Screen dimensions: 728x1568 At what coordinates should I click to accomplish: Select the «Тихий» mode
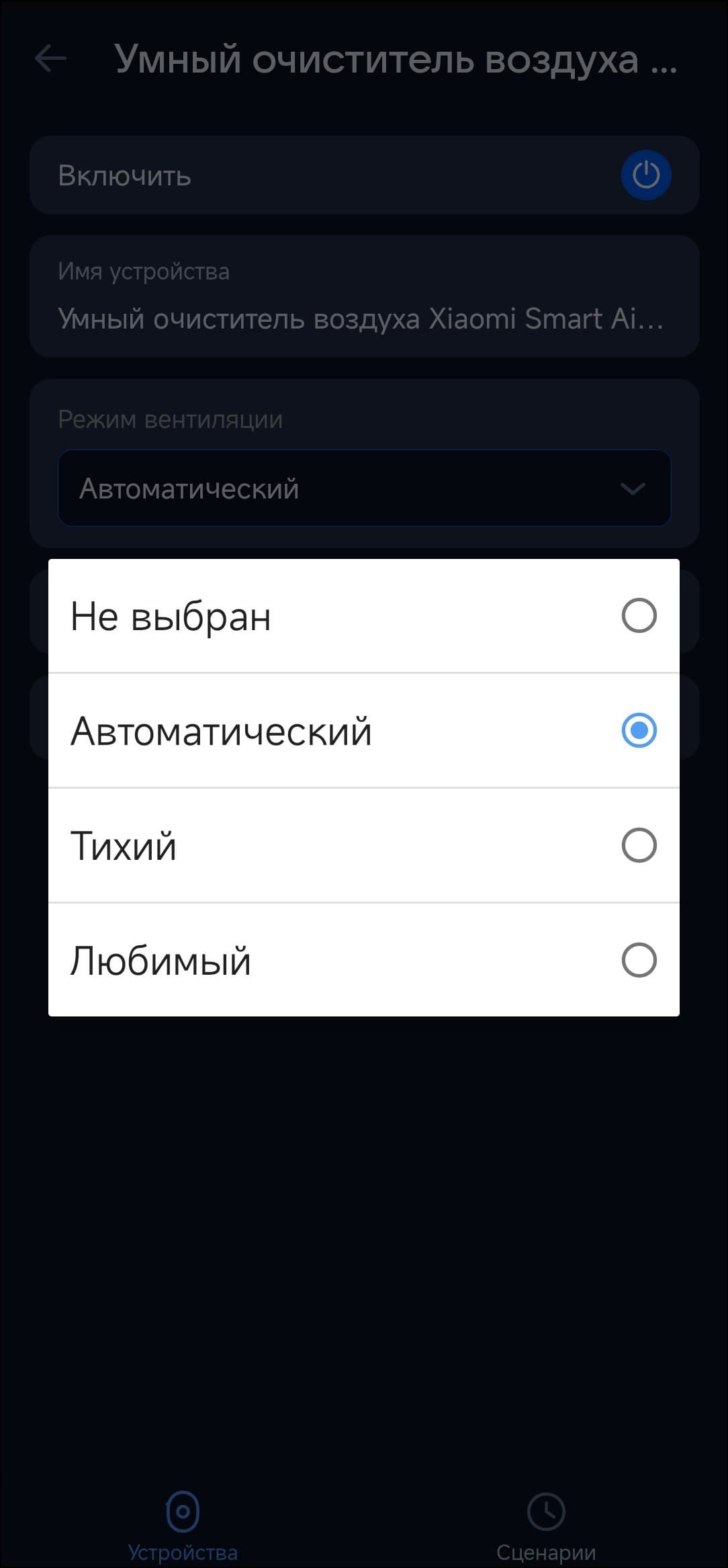click(x=363, y=846)
